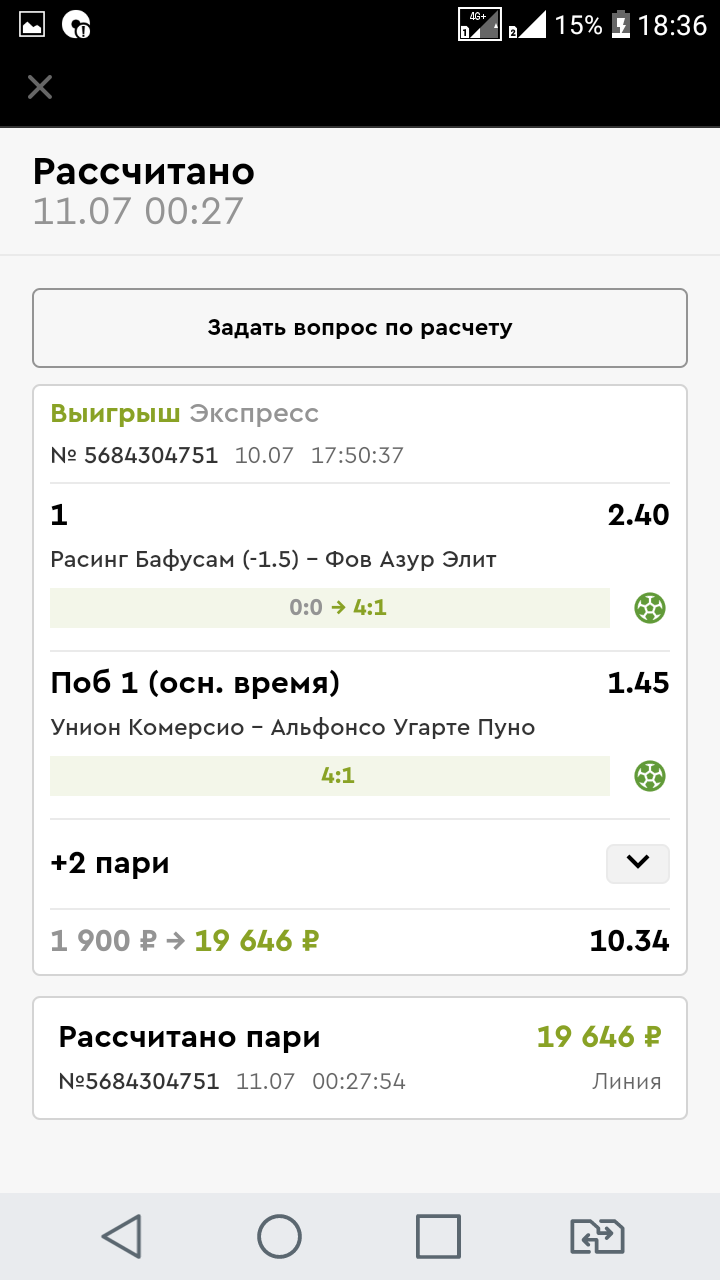Tap the 'Задать вопрос по расчету' button
The height and width of the screenshot is (1280, 720).
tap(360, 328)
